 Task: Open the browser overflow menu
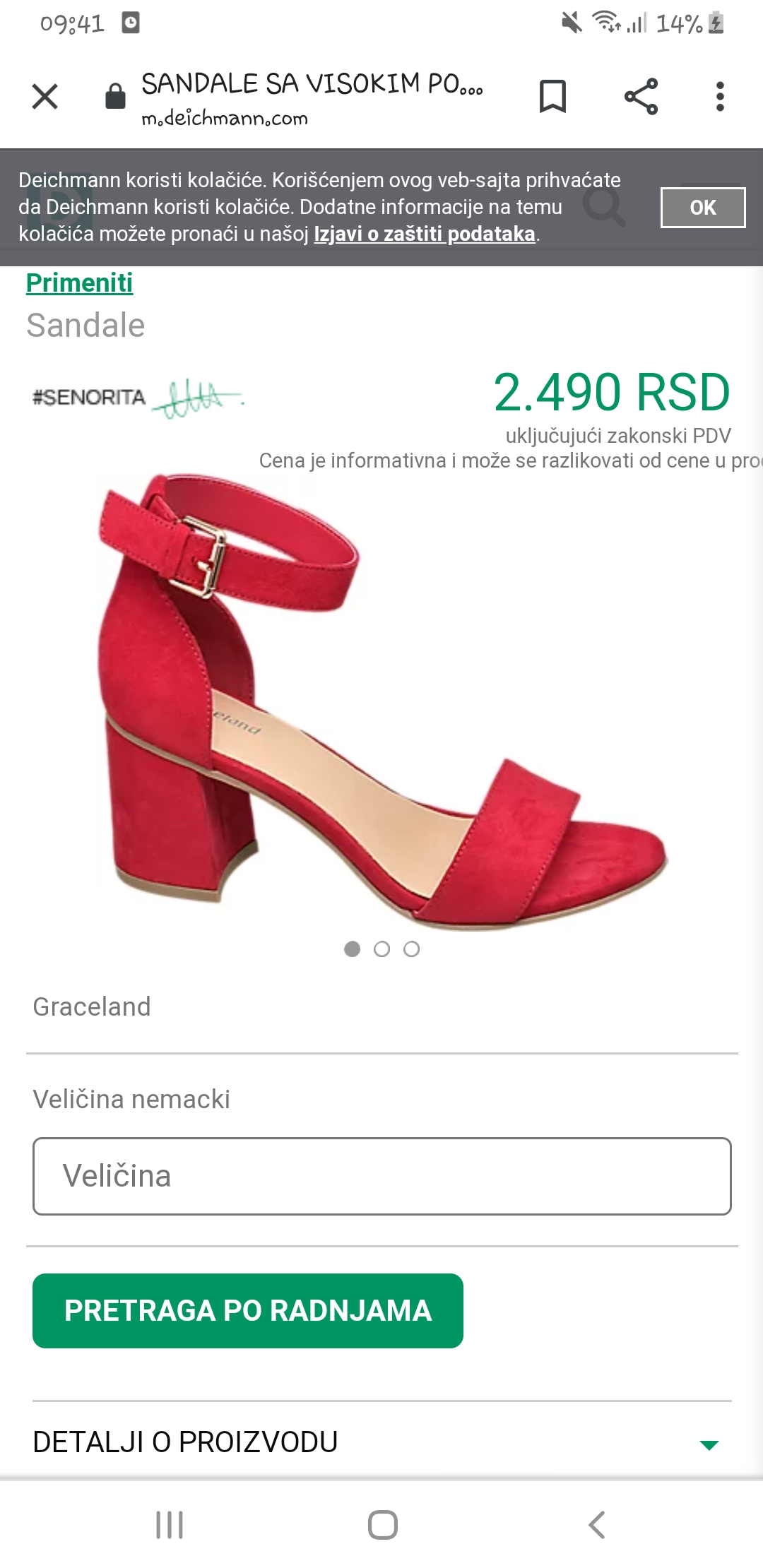[720, 96]
